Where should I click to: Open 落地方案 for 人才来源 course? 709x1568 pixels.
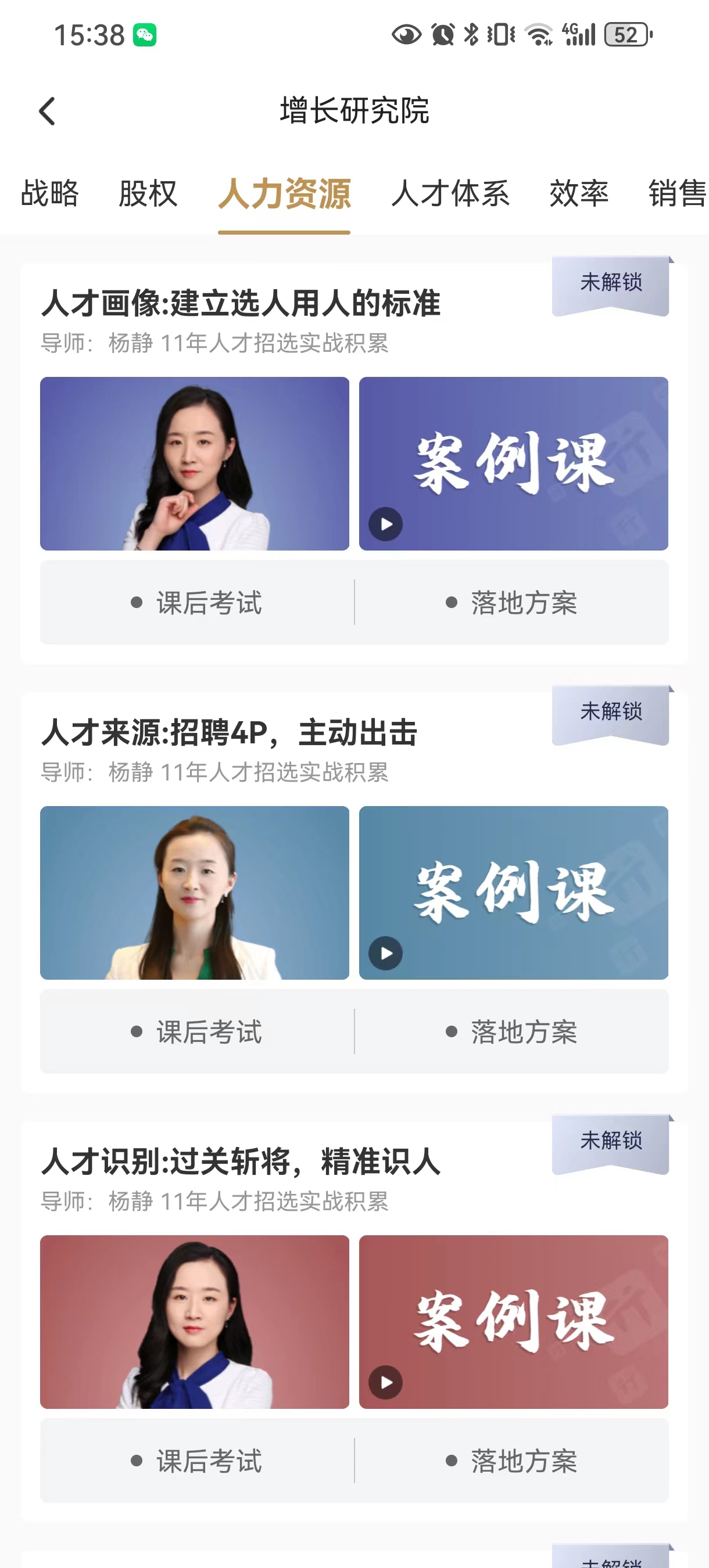click(511, 1032)
